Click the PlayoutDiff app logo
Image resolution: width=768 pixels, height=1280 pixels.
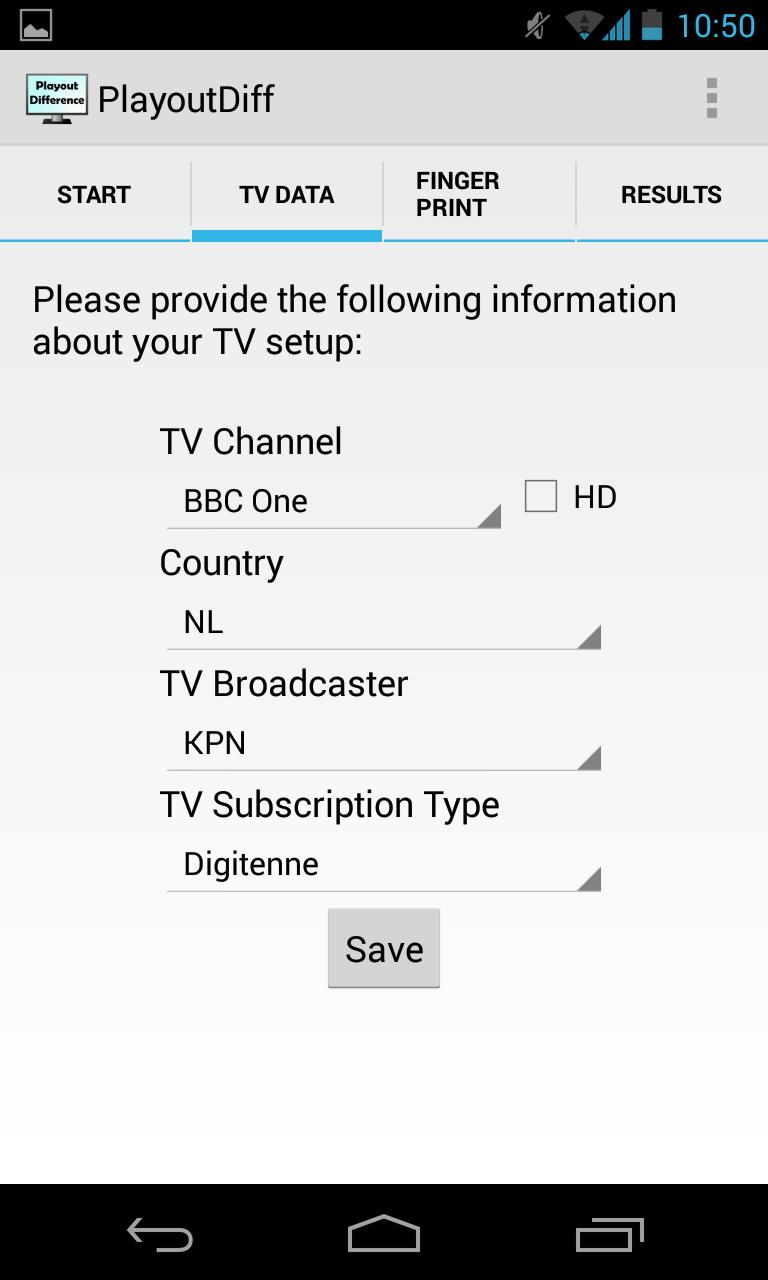pos(56,98)
